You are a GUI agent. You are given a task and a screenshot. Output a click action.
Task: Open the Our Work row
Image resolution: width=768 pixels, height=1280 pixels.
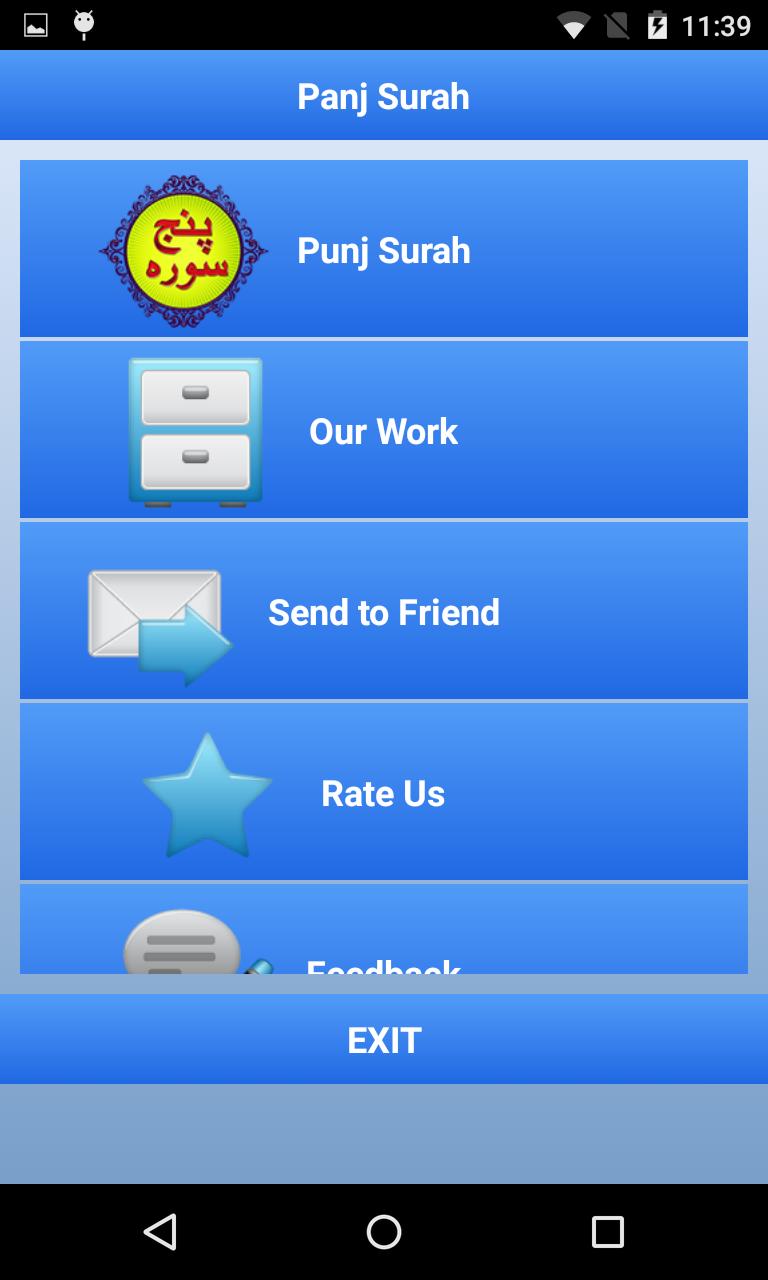[383, 430]
